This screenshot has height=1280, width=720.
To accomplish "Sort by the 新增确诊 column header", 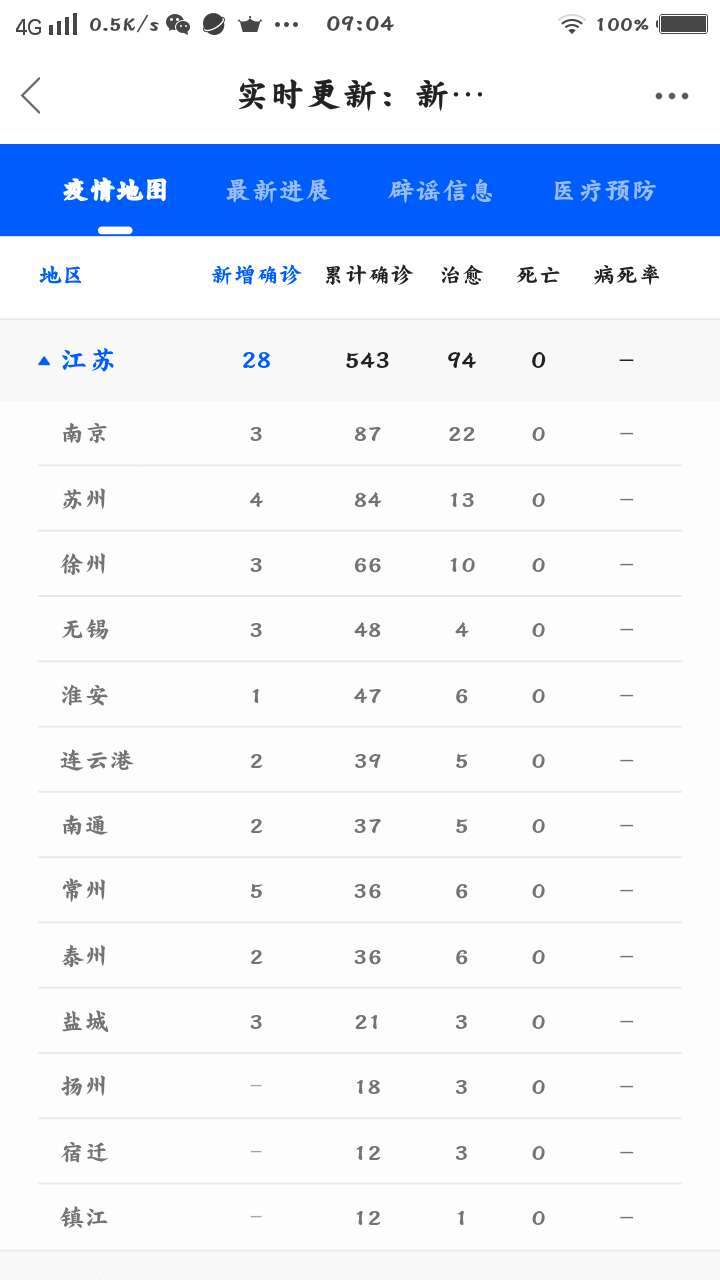I will click(x=256, y=275).
